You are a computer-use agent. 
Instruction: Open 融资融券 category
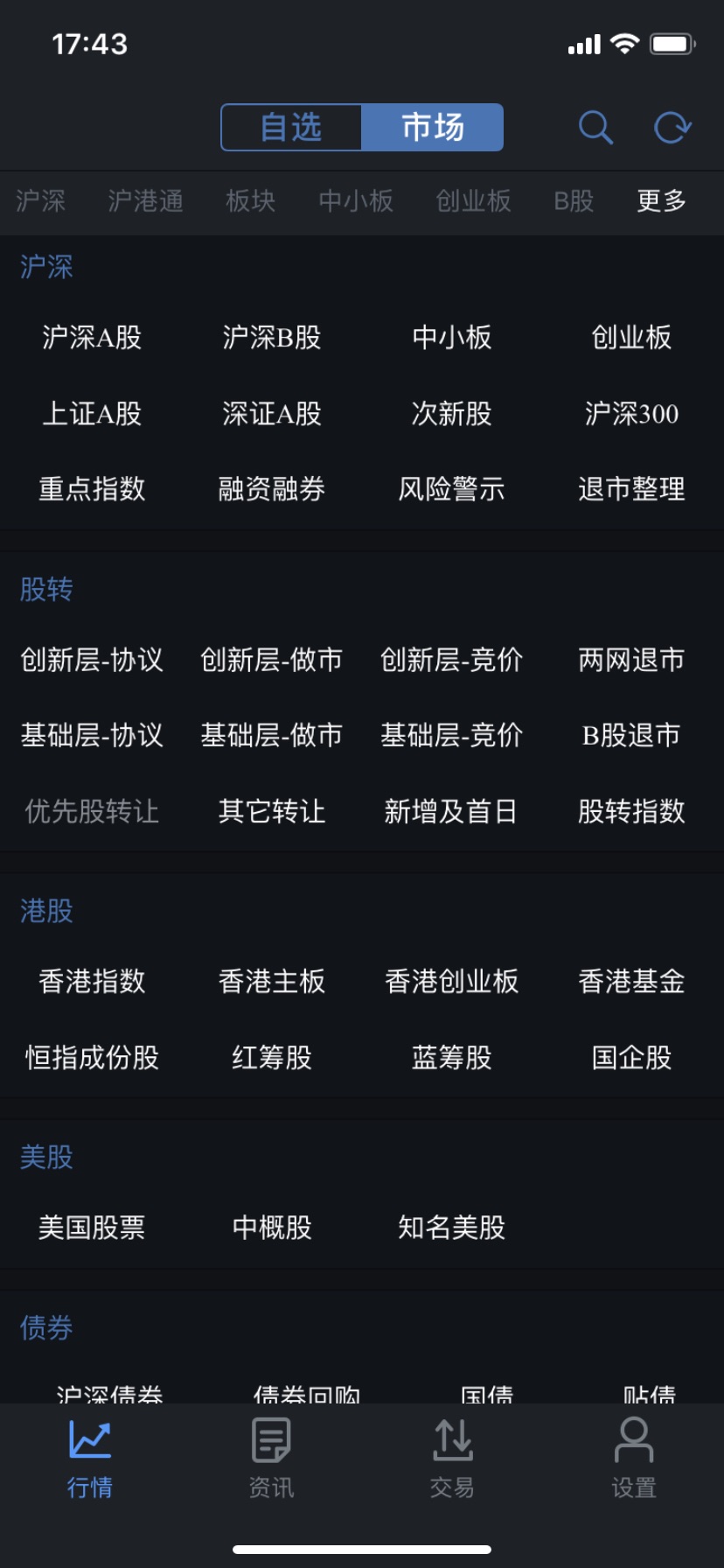pyautogui.click(x=271, y=489)
